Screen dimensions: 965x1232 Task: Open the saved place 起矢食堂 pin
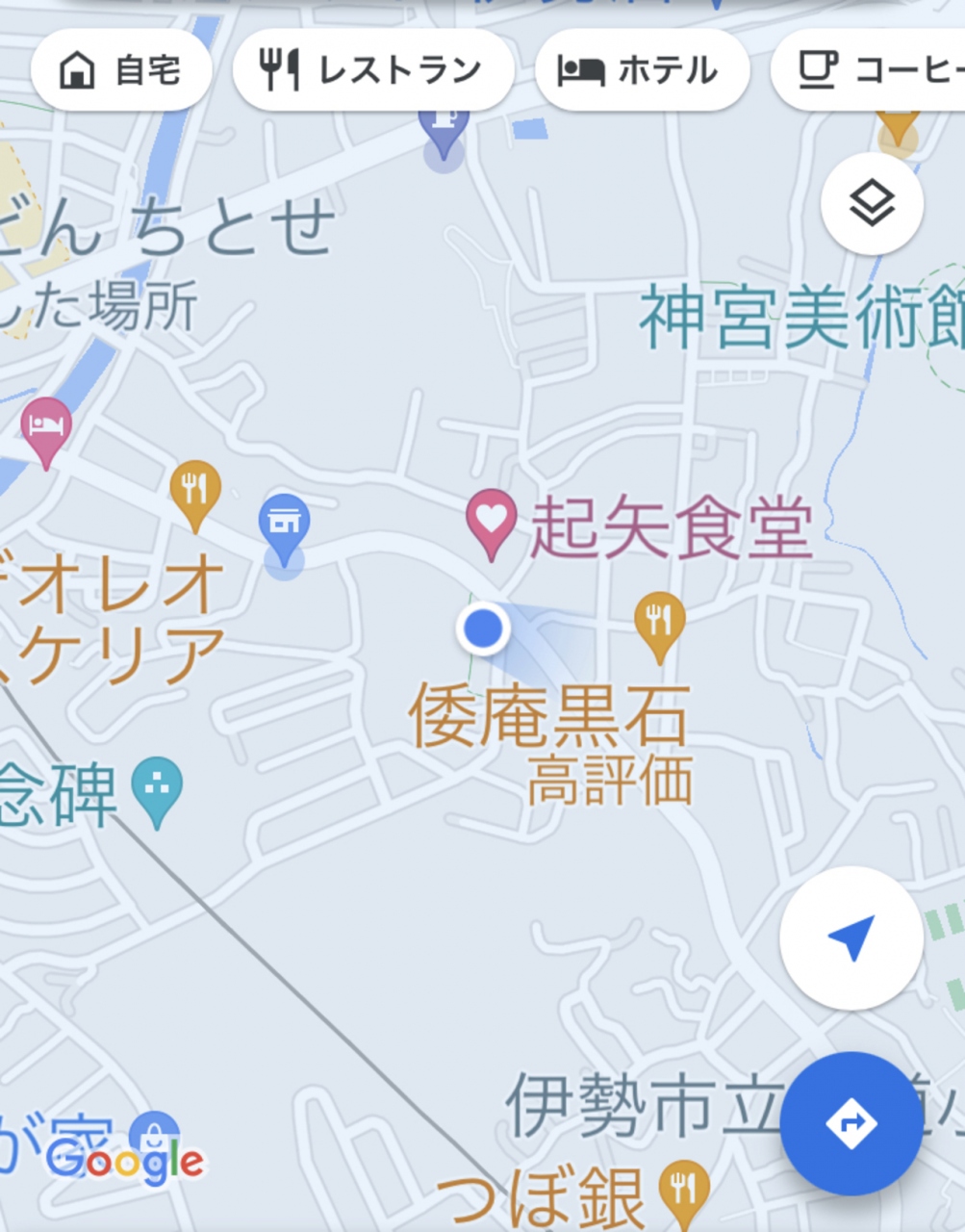tap(491, 520)
